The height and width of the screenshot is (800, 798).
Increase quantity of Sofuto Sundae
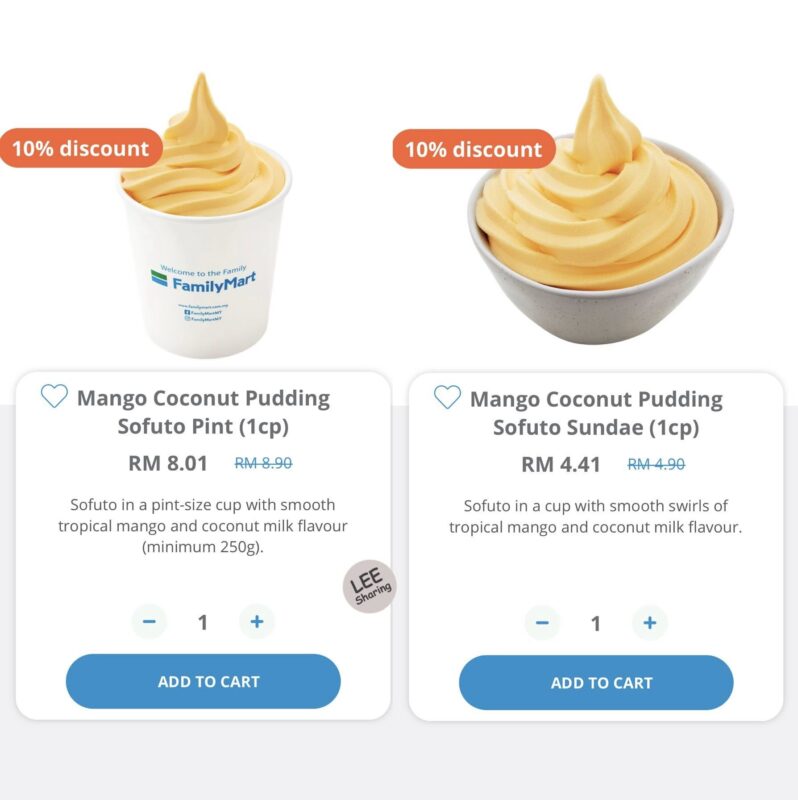point(650,623)
